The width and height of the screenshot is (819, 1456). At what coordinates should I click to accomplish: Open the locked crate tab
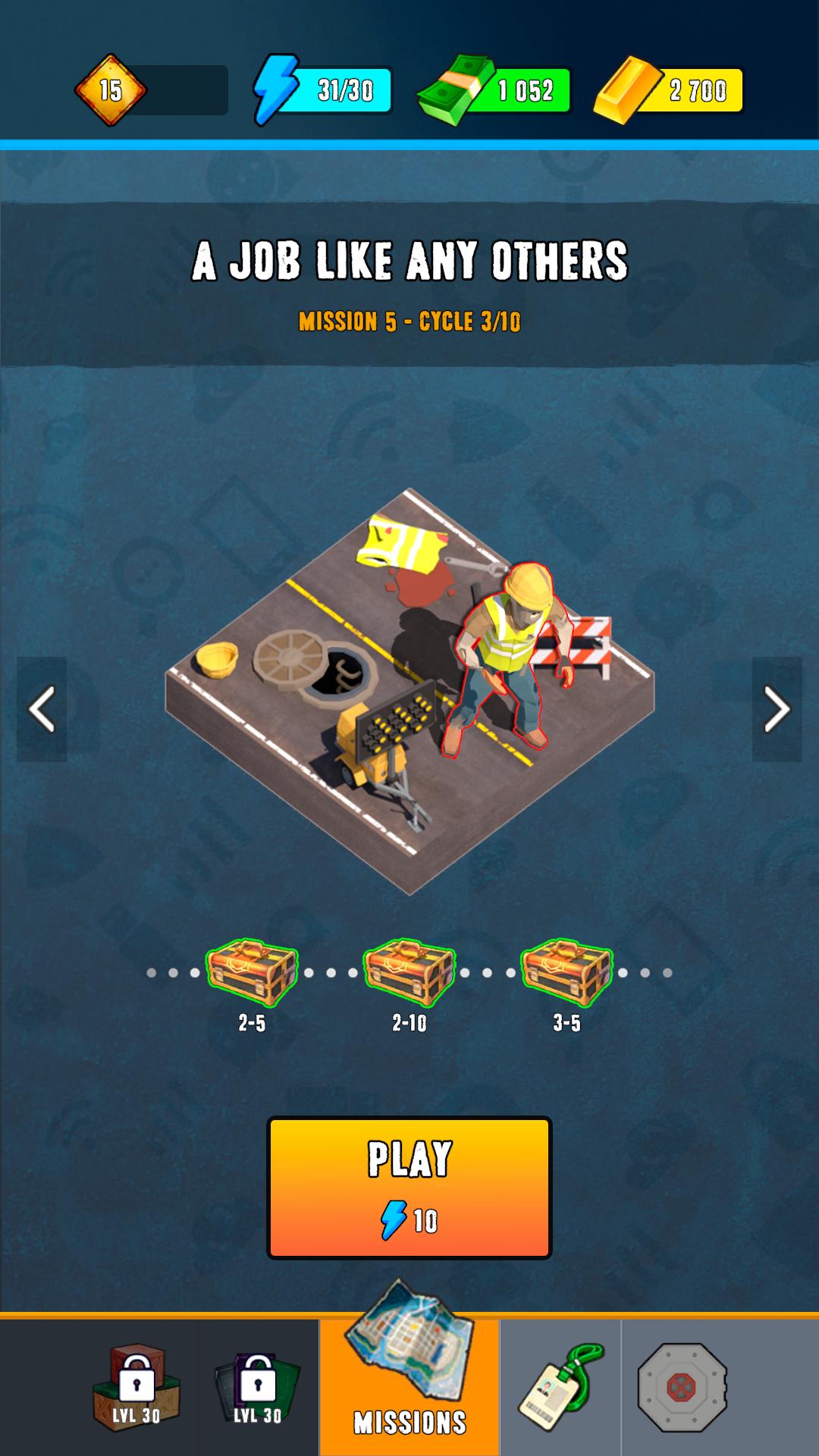[136, 1388]
